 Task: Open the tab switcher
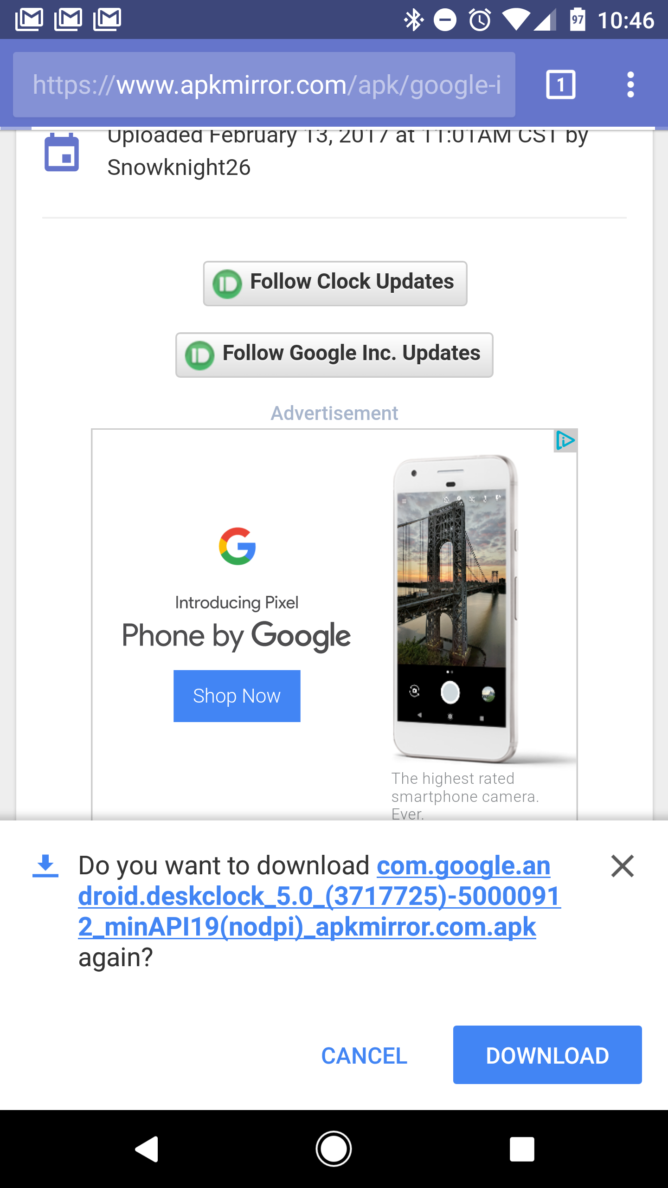(560, 85)
